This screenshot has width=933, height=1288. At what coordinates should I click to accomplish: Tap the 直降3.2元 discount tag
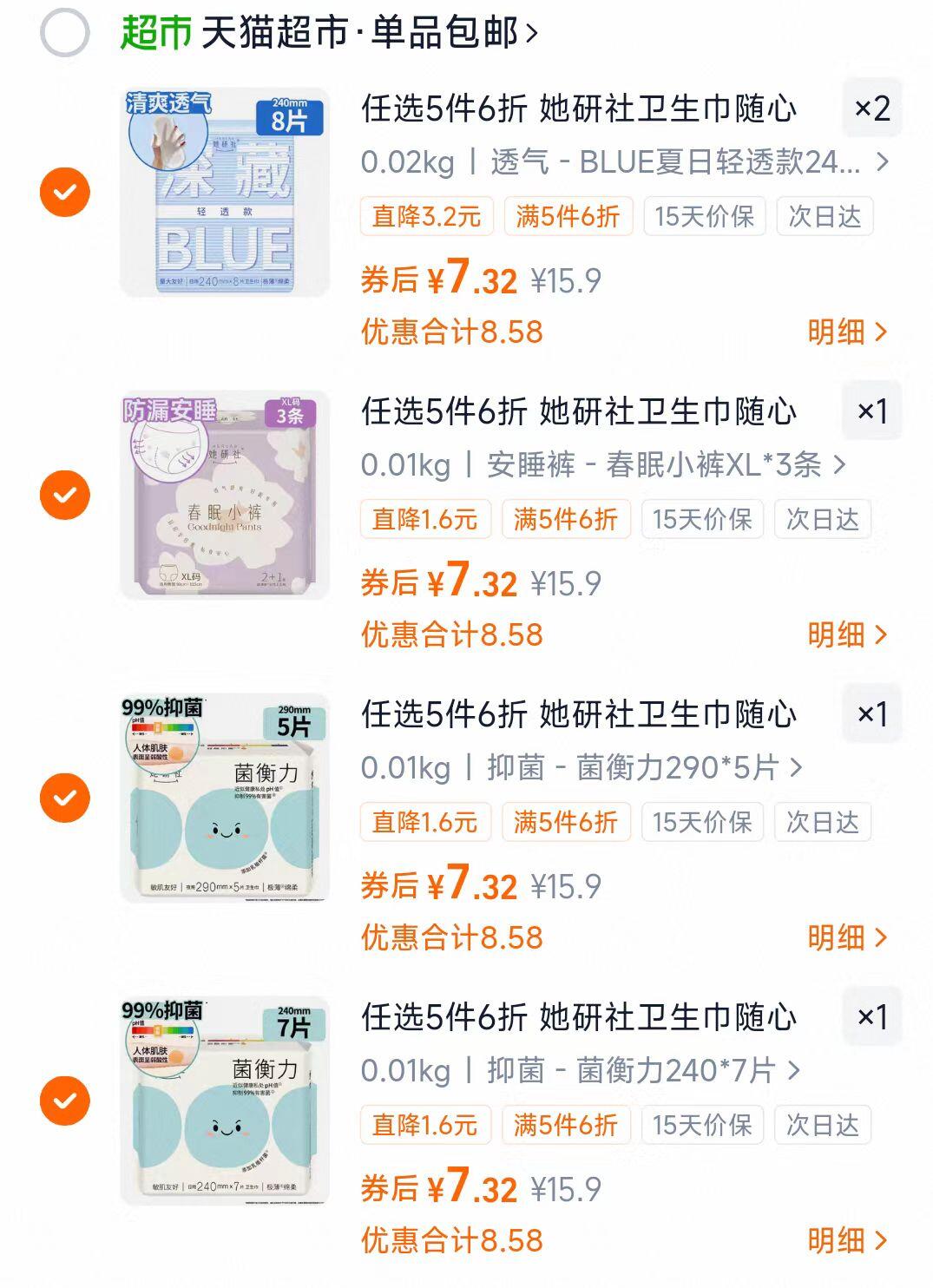click(427, 217)
